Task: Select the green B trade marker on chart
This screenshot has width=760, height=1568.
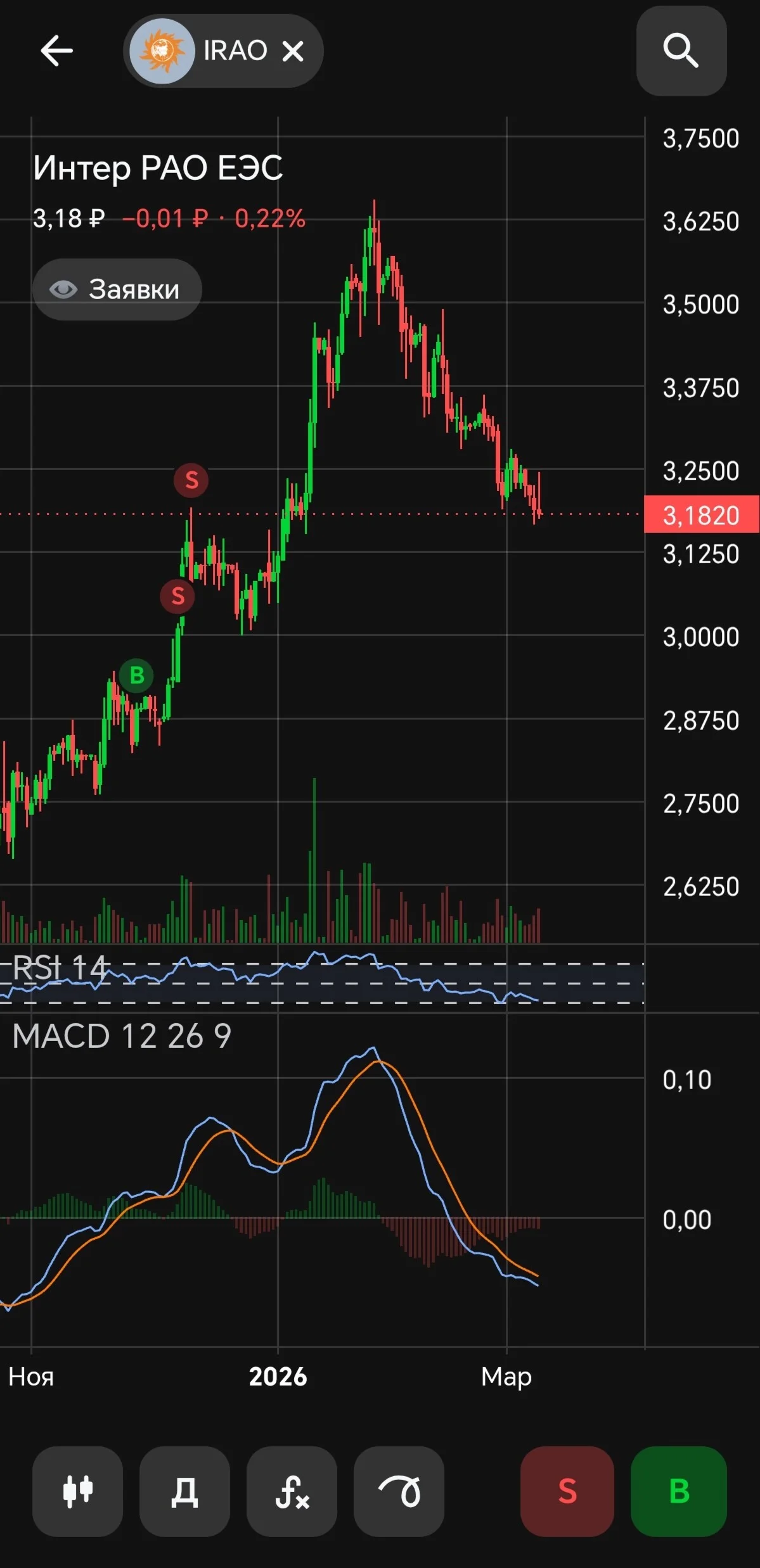Action: (x=137, y=675)
